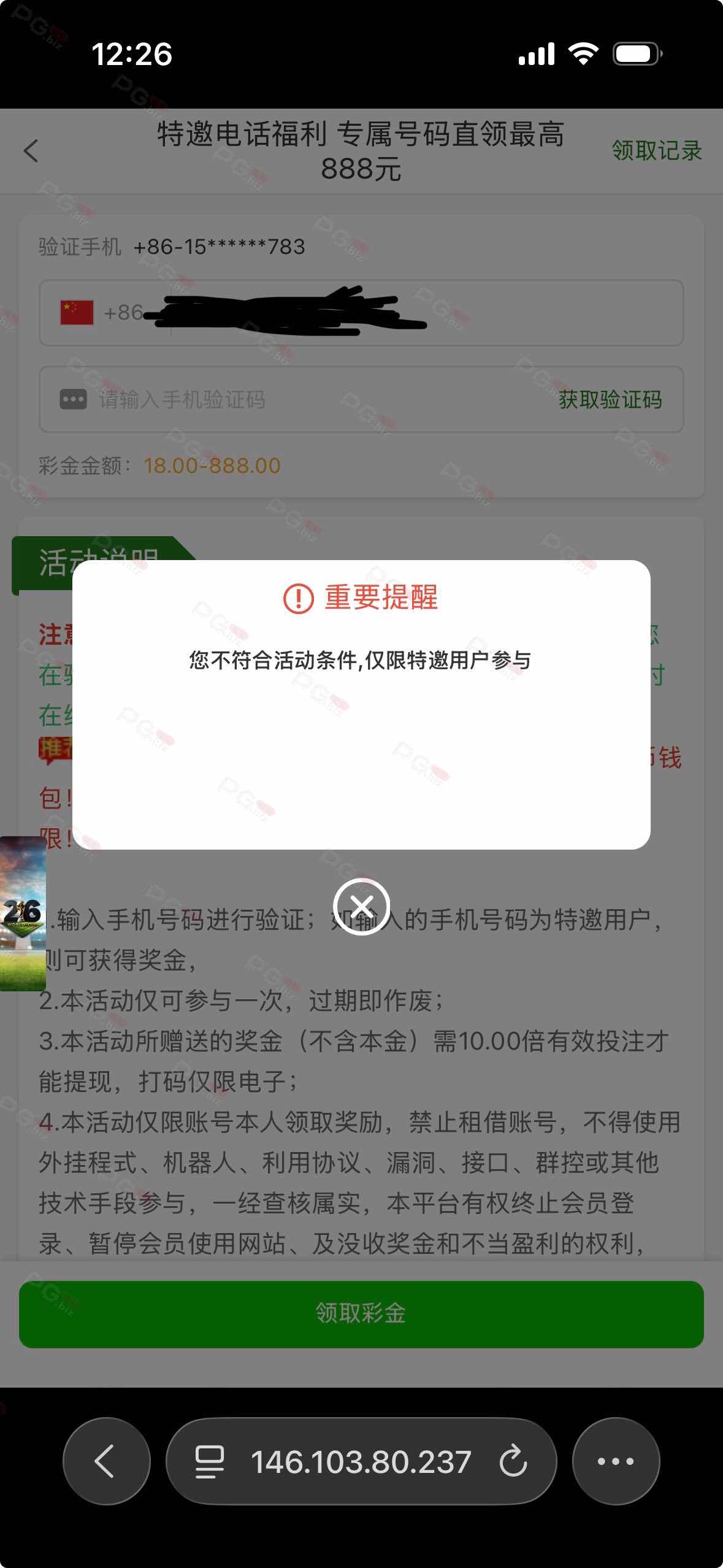This screenshot has width=723, height=1568.
Task: Open 领取记录 claim history
Action: pos(656,151)
